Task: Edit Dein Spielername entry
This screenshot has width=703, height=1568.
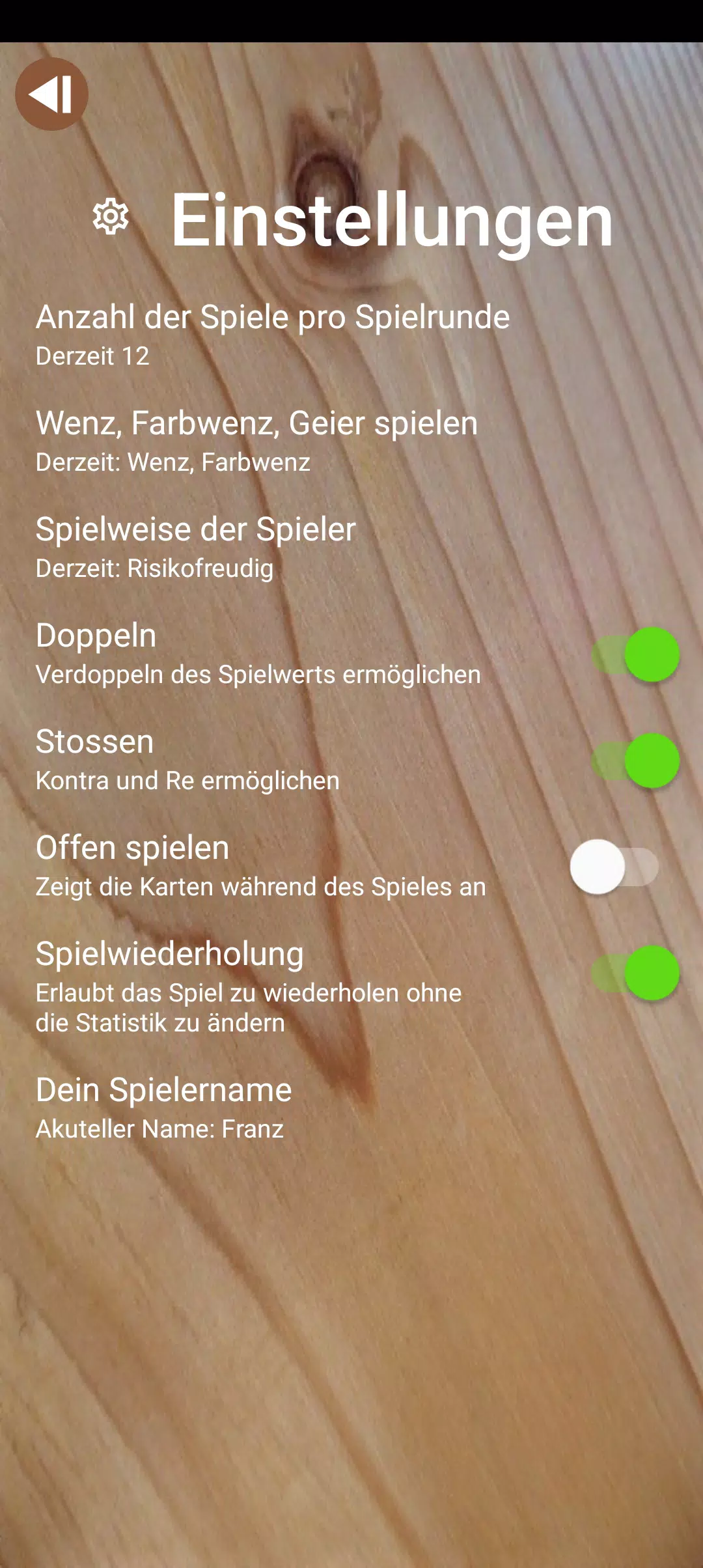Action: pos(351,1108)
